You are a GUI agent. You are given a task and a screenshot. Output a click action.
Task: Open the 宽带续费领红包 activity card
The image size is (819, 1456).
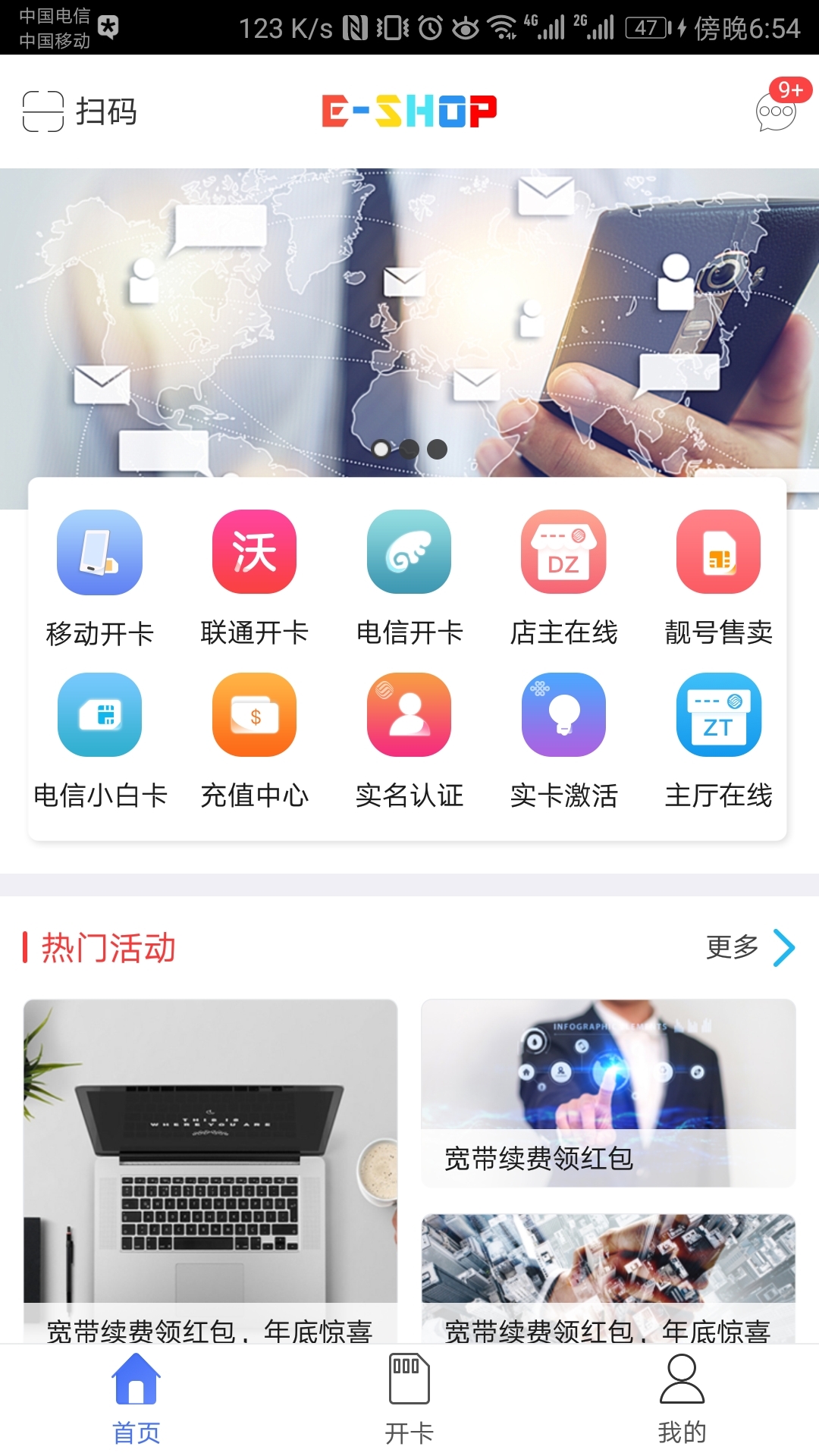(608, 1092)
